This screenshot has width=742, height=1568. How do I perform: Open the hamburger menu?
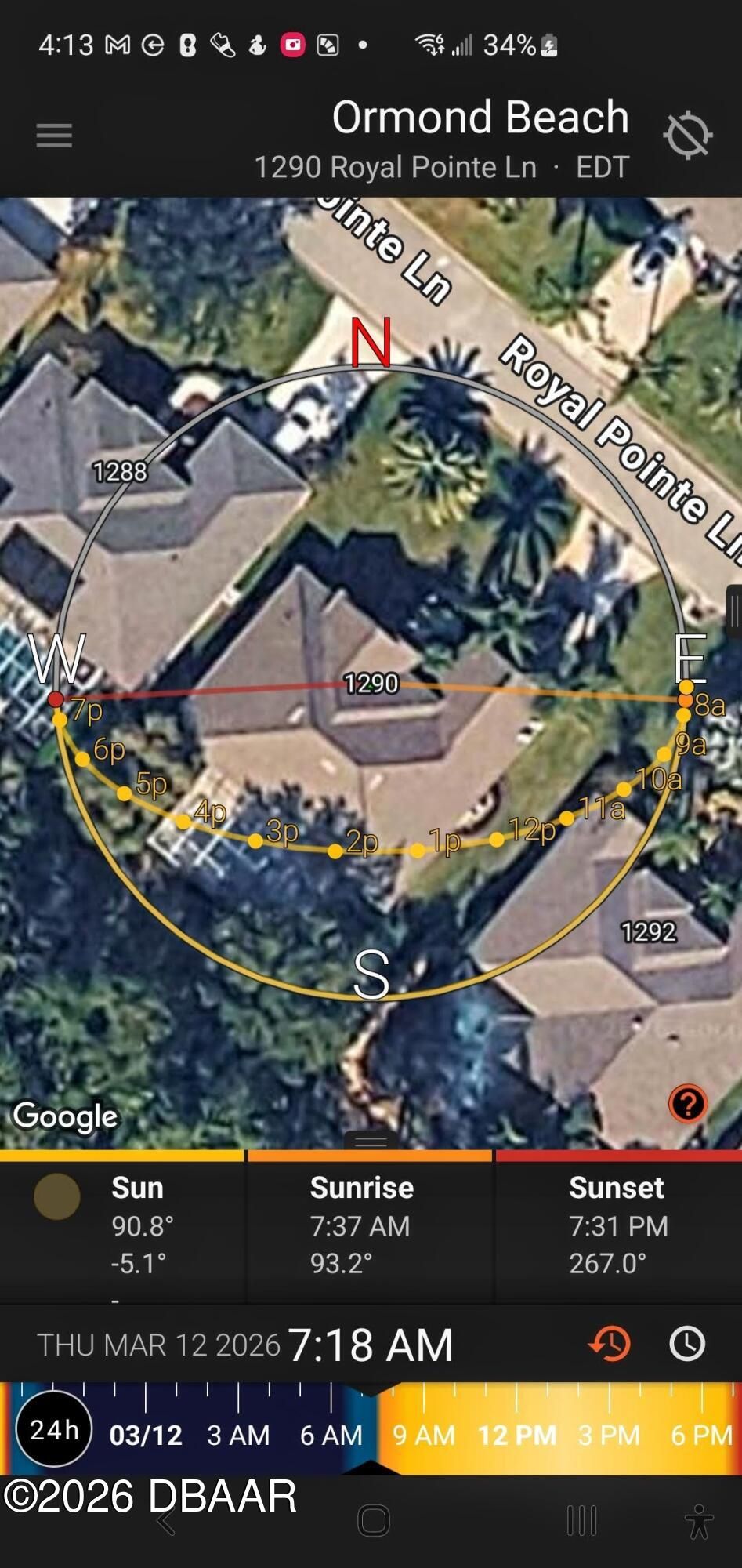tap(54, 136)
